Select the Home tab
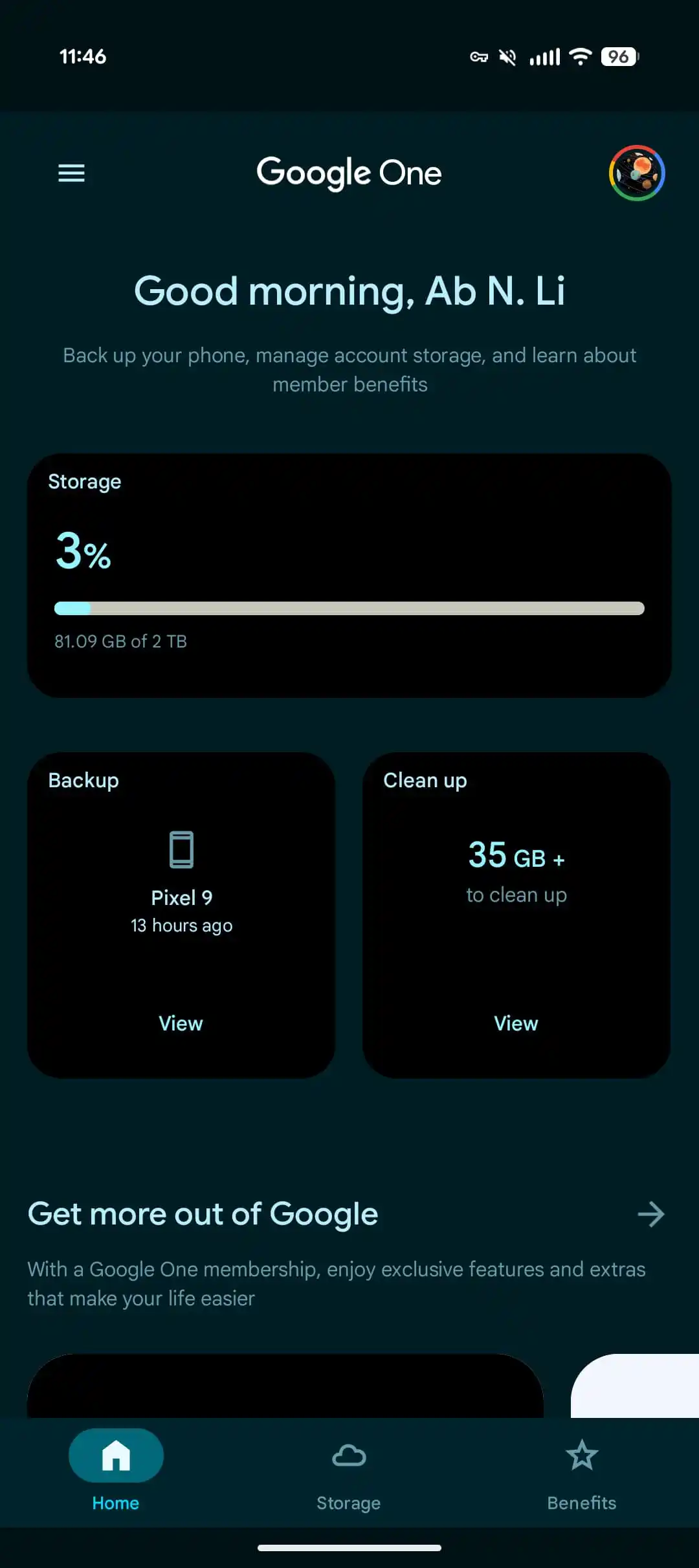Image resolution: width=699 pixels, height=1568 pixels. click(x=116, y=1472)
